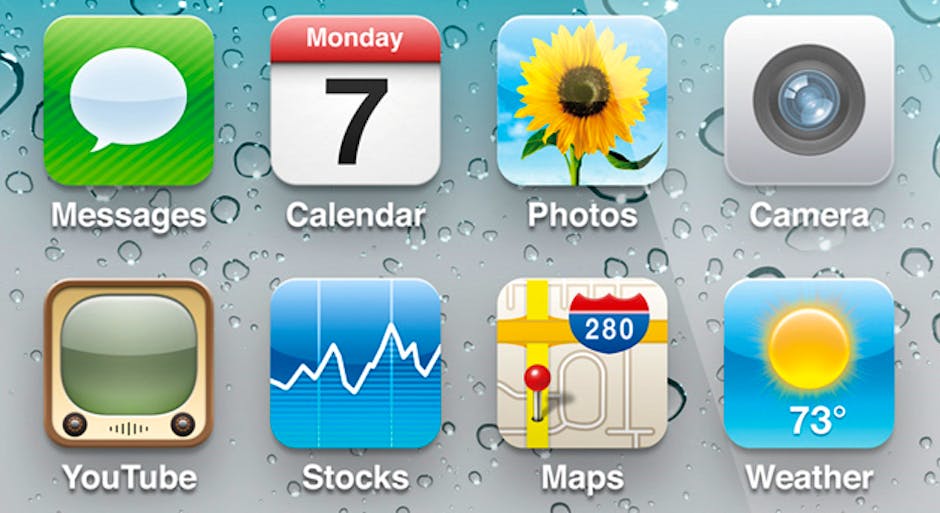The height and width of the screenshot is (513, 940).
Task: Launch the Camera app
Action: (x=808, y=101)
